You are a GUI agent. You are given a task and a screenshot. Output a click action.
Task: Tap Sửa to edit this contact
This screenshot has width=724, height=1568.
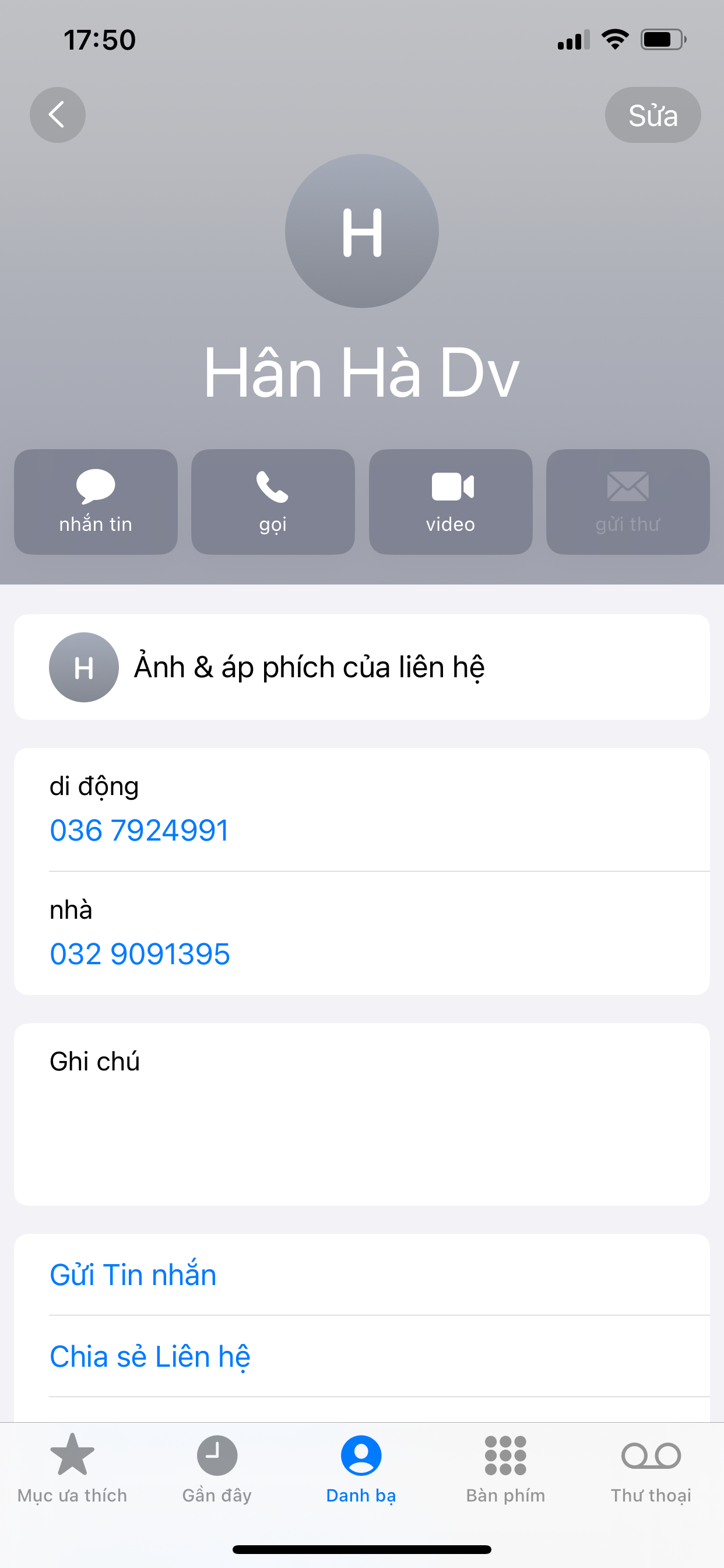pyautogui.click(x=652, y=114)
